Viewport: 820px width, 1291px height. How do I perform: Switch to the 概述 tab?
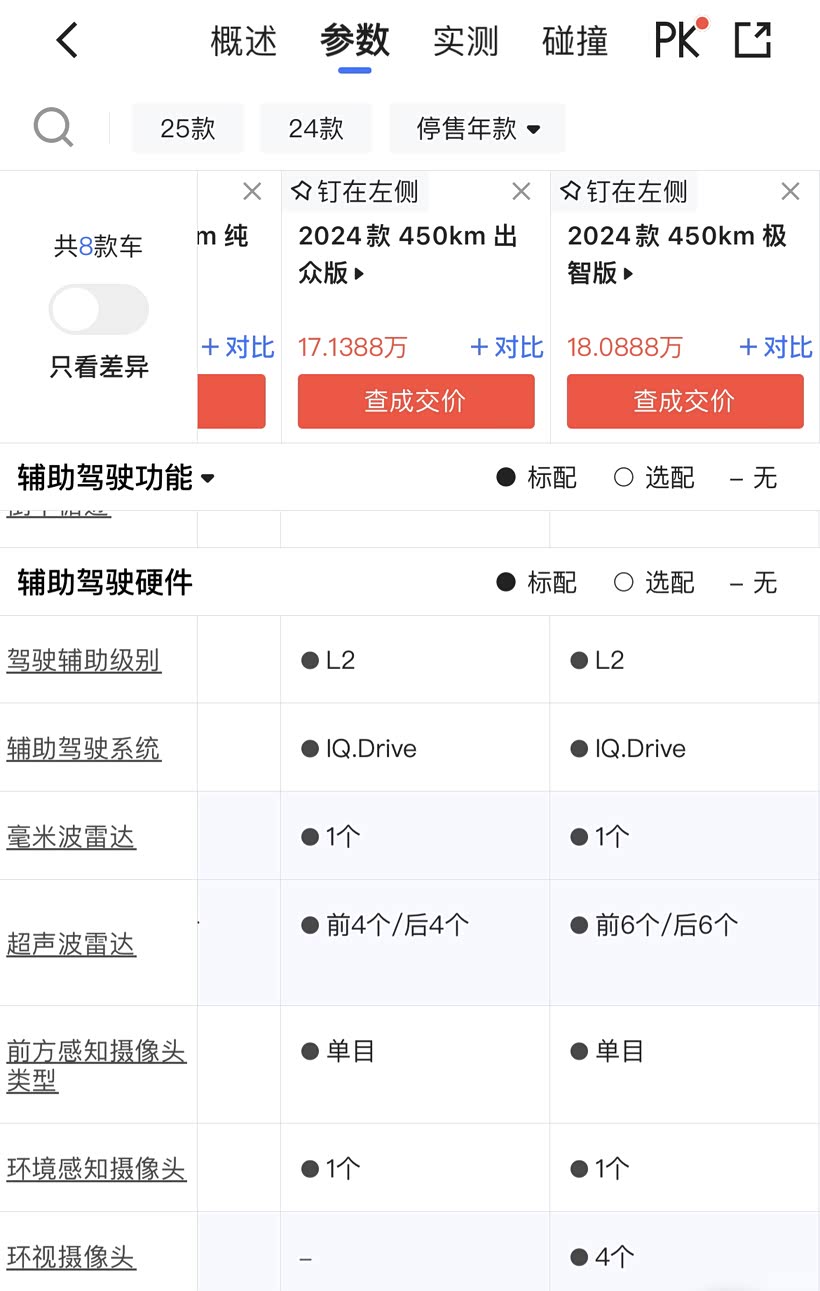pyautogui.click(x=243, y=41)
